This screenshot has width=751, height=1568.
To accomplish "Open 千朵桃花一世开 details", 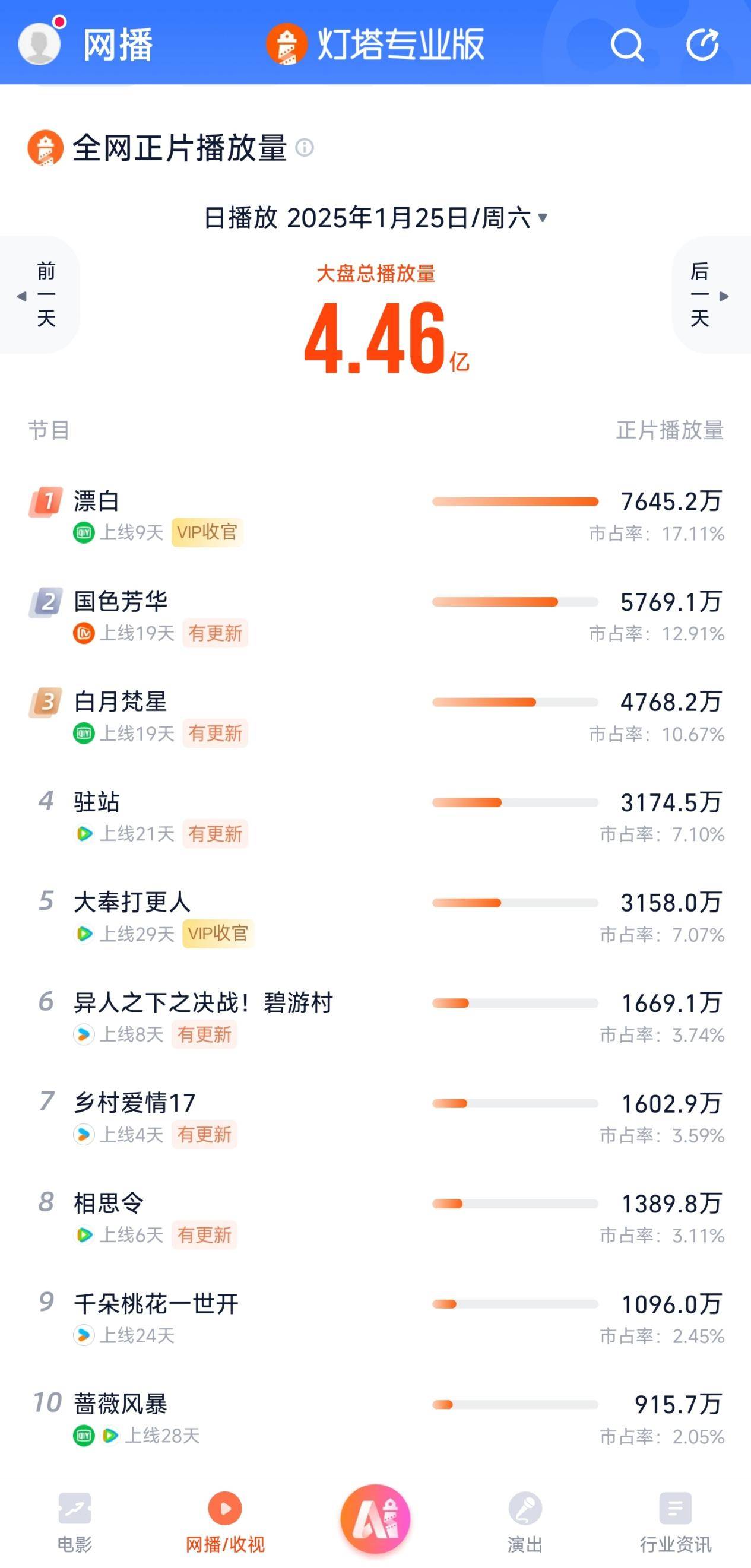I will click(156, 1303).
